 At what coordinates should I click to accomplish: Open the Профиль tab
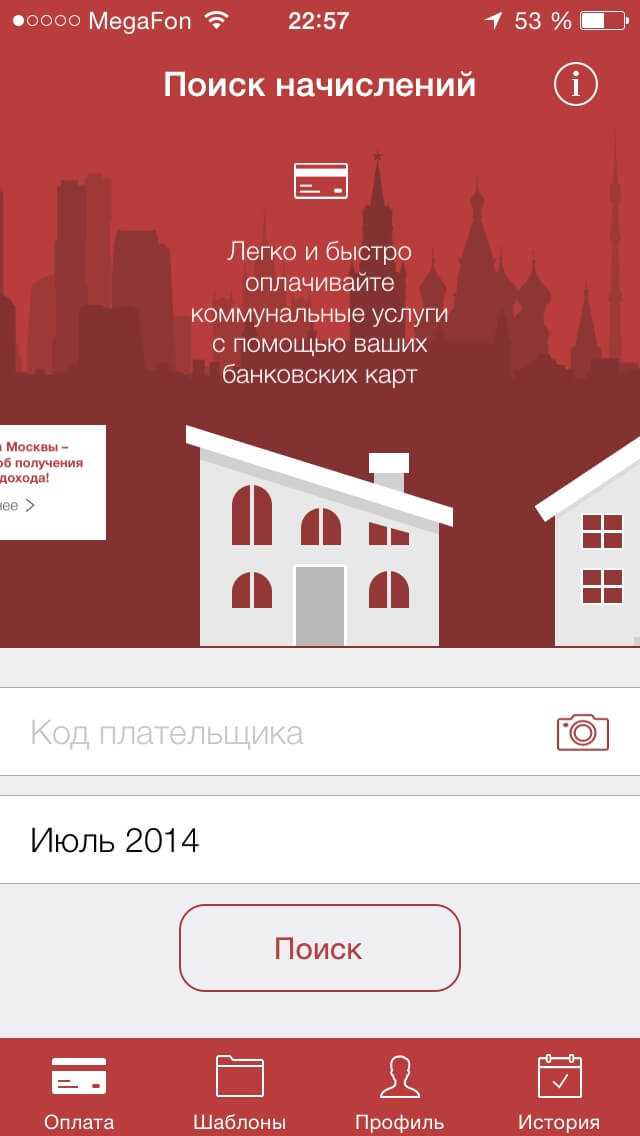pyautogui.click(x=399, y=1090)
